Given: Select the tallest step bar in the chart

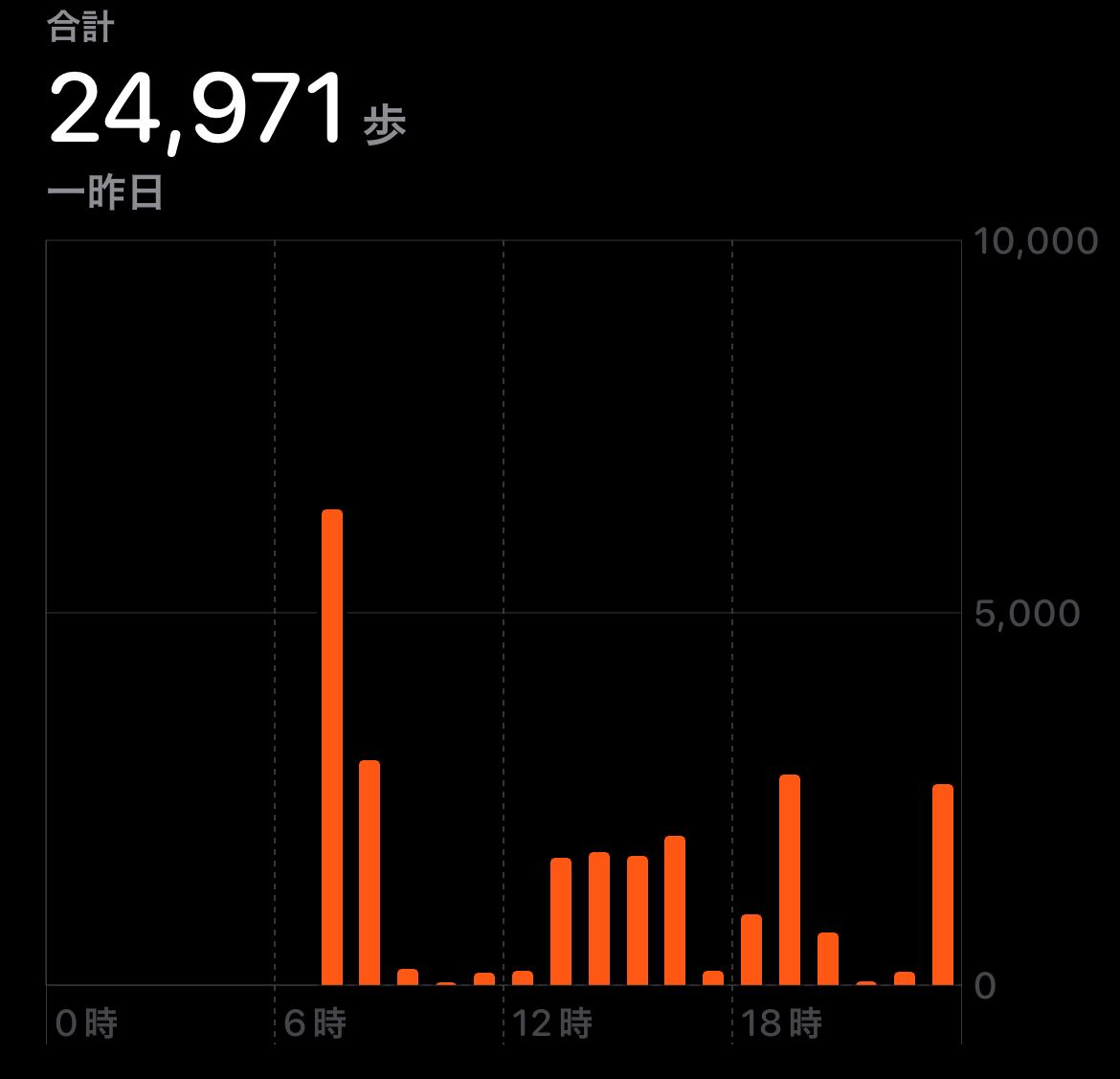Looking at the screenshot, I should [331, 747].
